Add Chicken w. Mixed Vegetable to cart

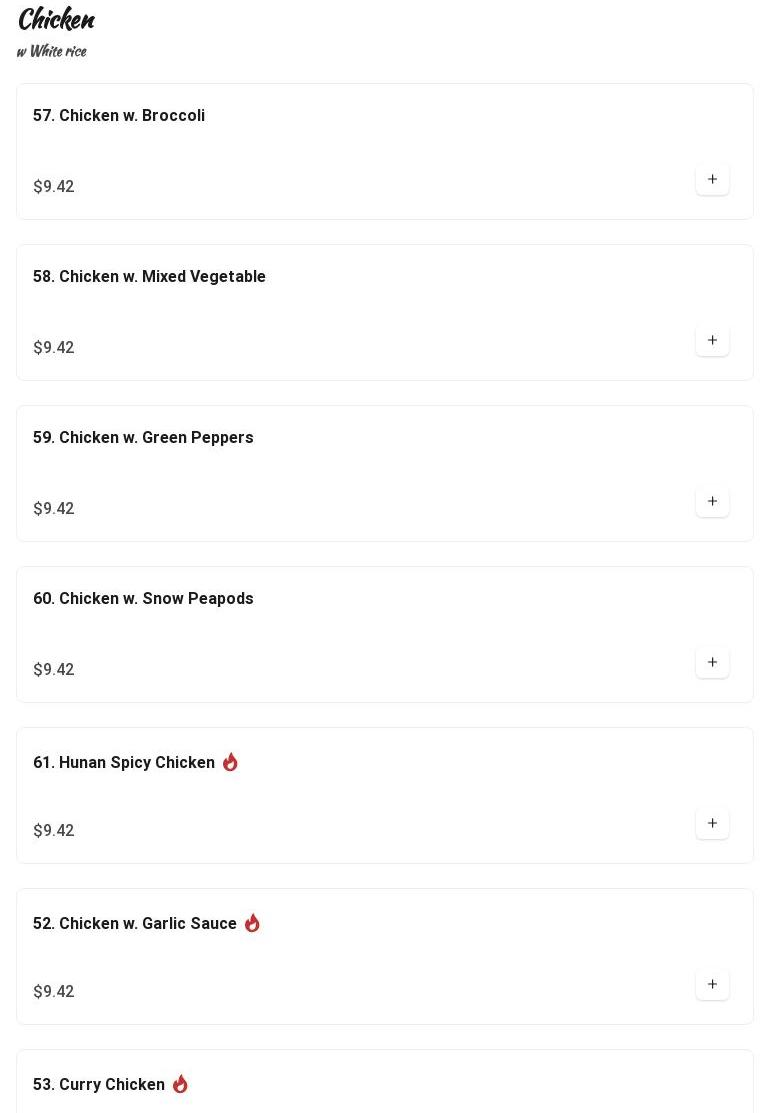click(x=712, y=341)
